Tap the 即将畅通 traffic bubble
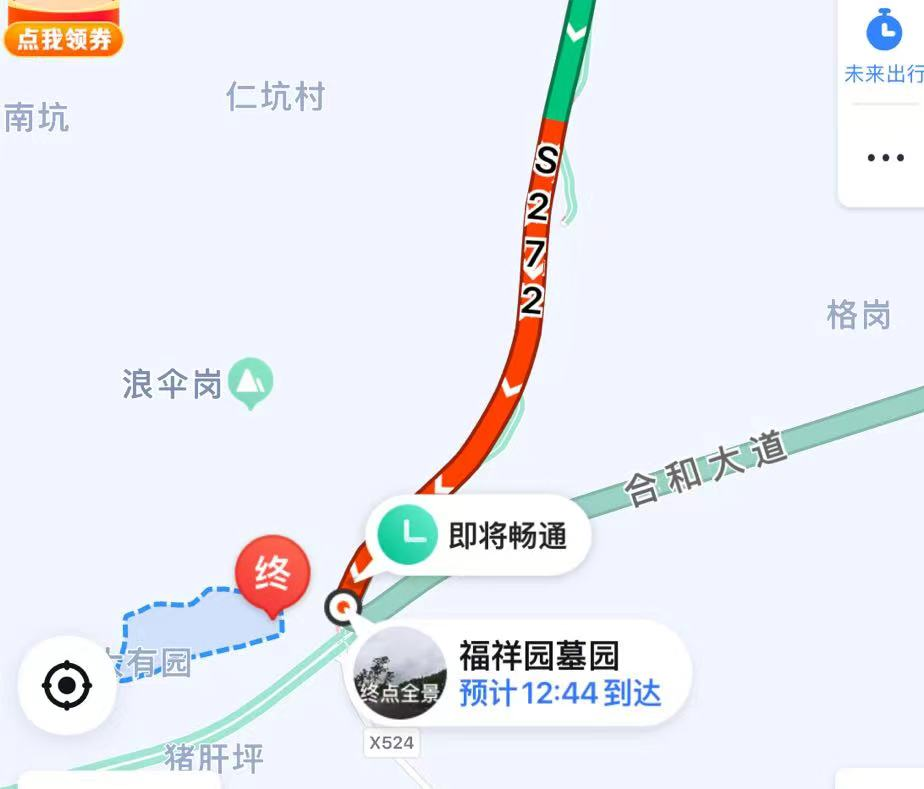 479,536
